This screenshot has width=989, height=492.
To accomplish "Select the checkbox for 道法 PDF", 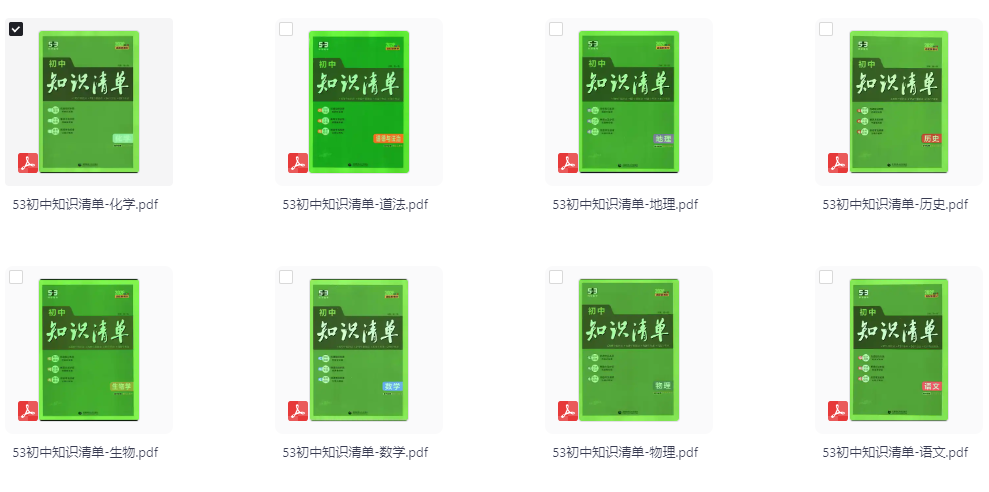I will point(286,29).
